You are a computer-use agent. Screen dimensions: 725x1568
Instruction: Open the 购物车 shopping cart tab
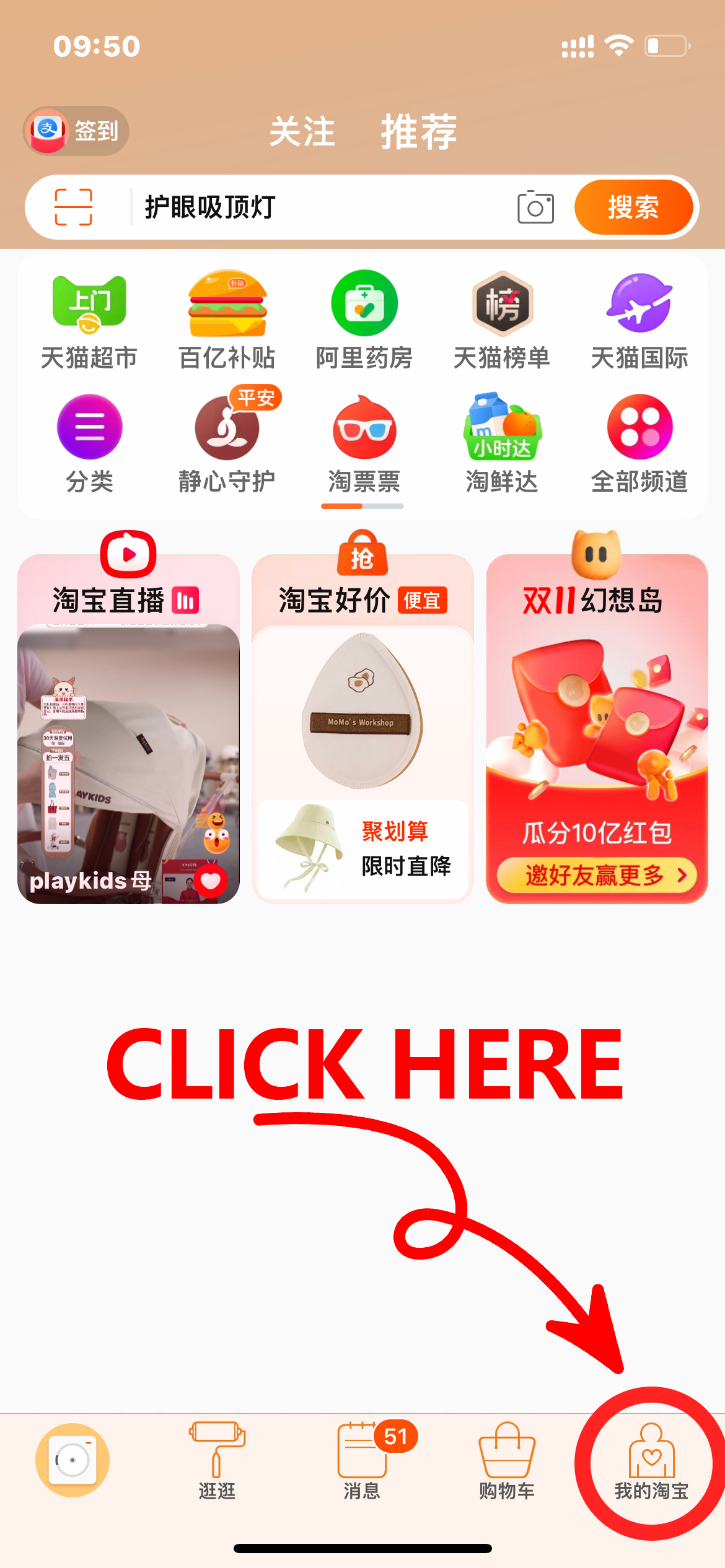tap(507, 1461)
